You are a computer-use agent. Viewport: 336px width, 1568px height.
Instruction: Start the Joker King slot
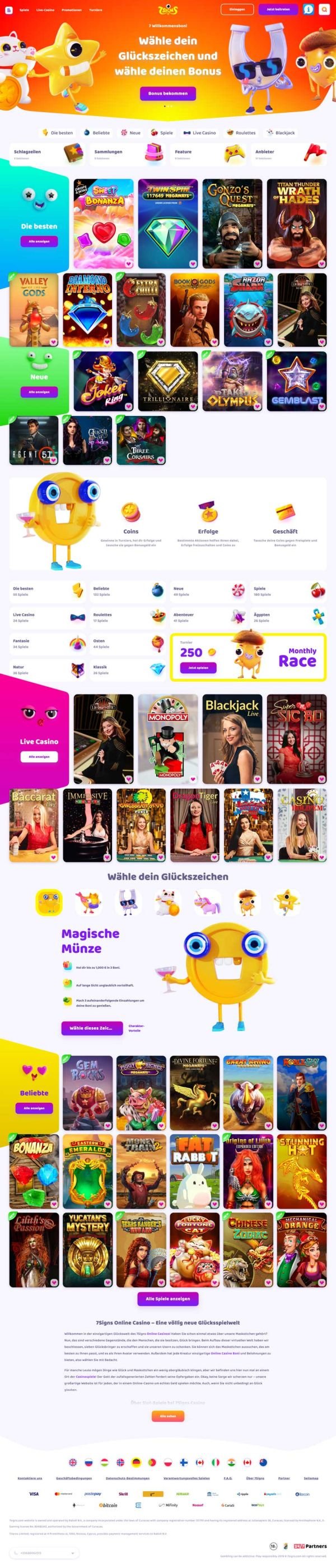[103, 381]
